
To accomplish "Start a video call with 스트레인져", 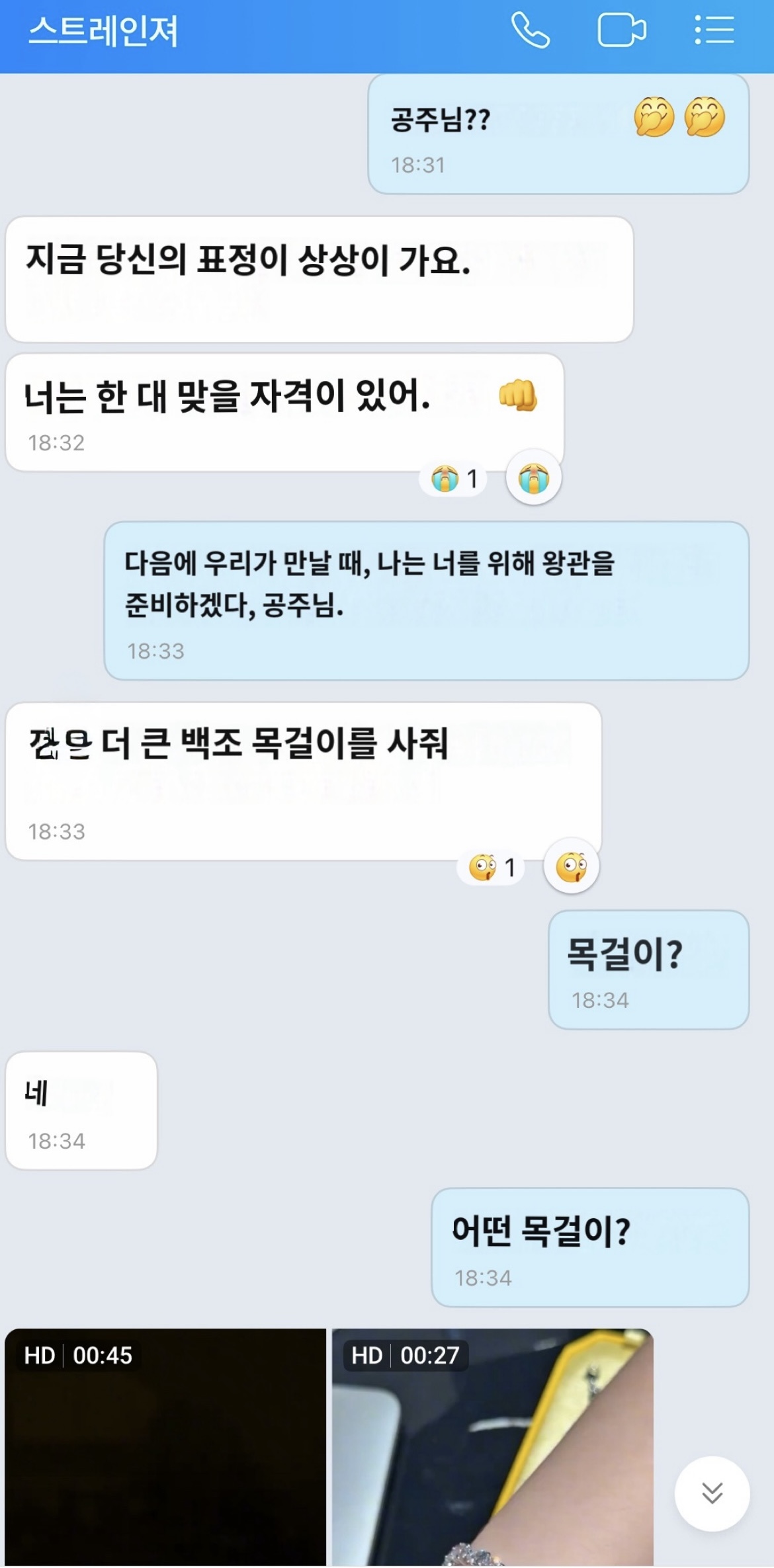I will click(621, 31).
